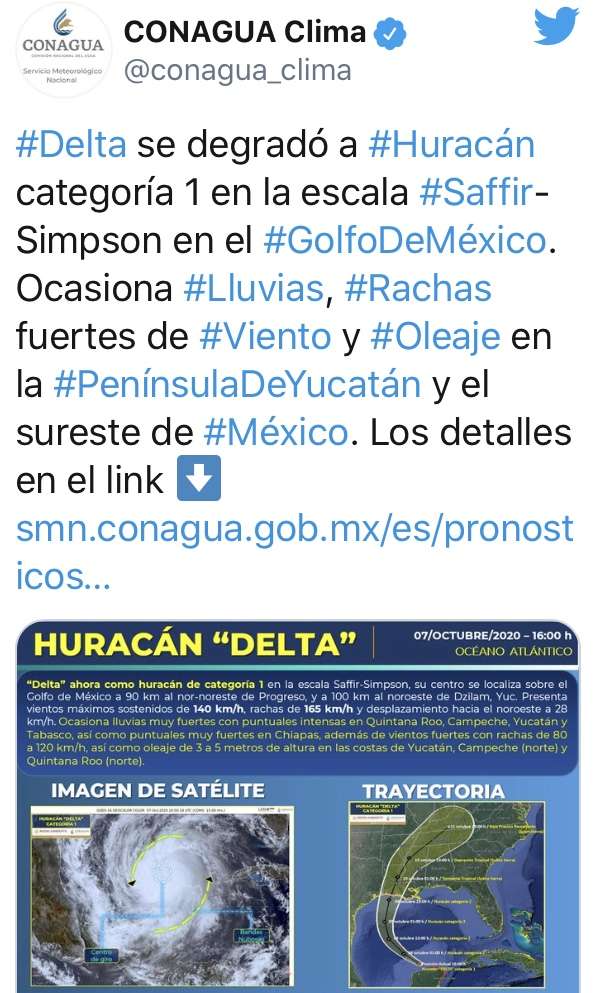Open the #Viento hashtag
Screen dimensions: 603x993
pos(265,336)
